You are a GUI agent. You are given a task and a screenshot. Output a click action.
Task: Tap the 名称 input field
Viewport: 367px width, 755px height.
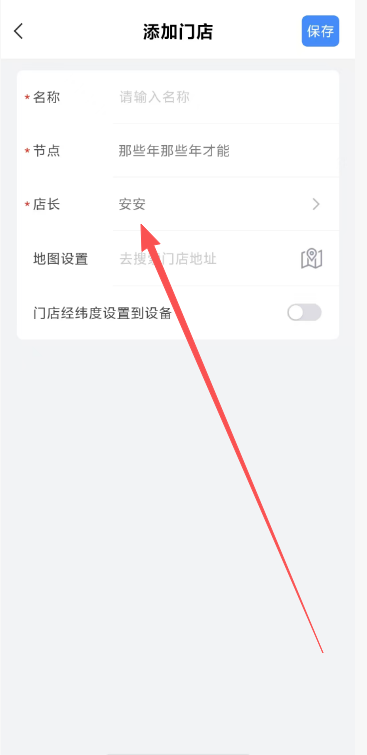[225, 98]
